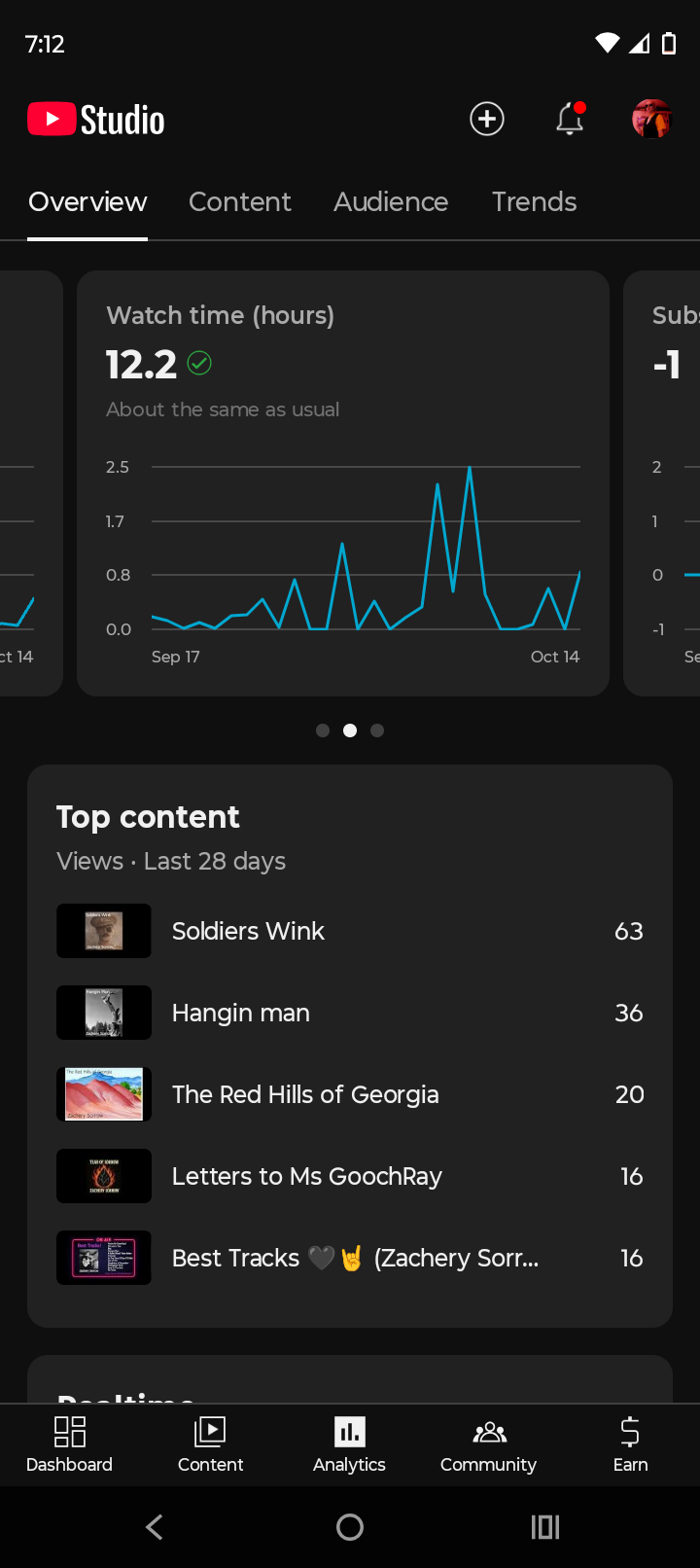The width and height of the screenshot is (700, 1568).
Task: Open the Watch time (hours) card
Action: (342, 482)
